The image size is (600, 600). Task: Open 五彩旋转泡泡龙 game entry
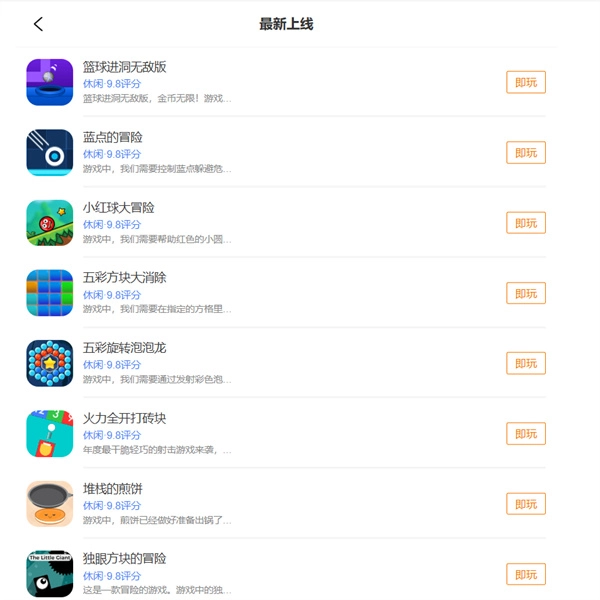tap(124, 347)
